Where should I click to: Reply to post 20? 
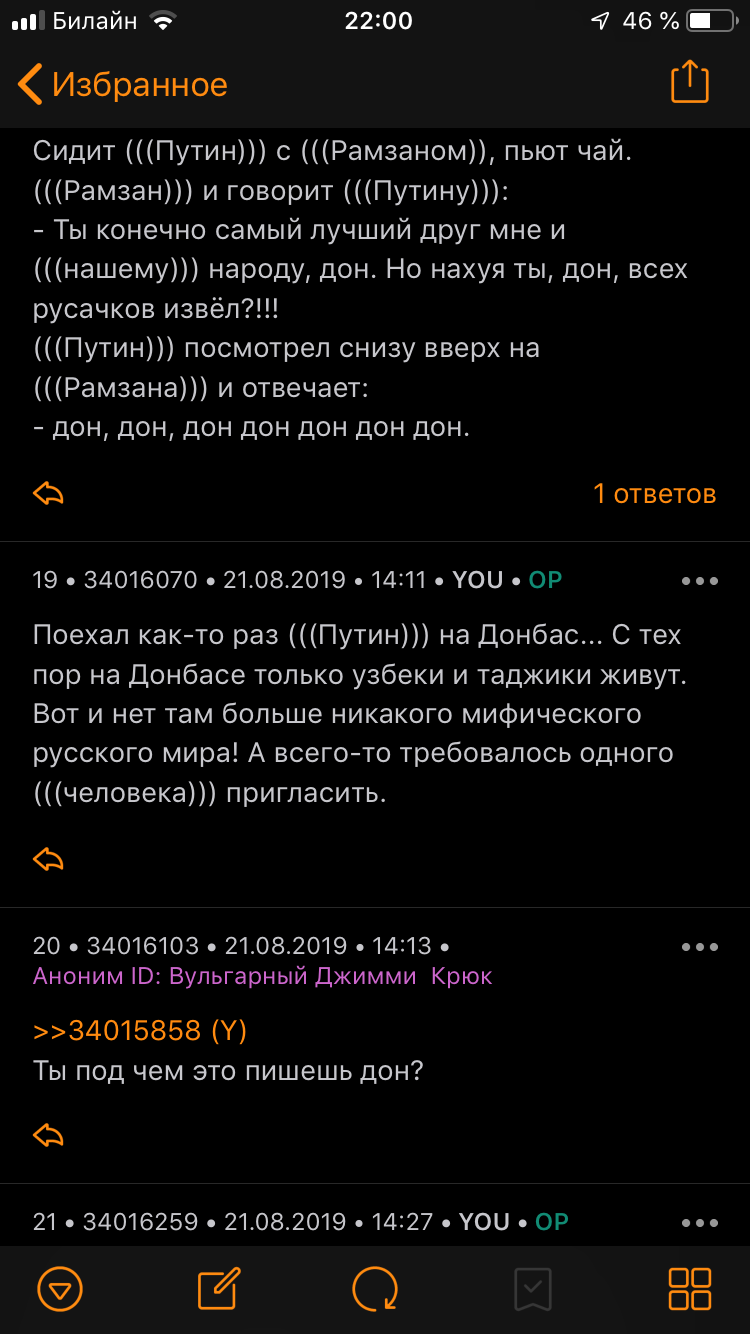pos(49,1135)
